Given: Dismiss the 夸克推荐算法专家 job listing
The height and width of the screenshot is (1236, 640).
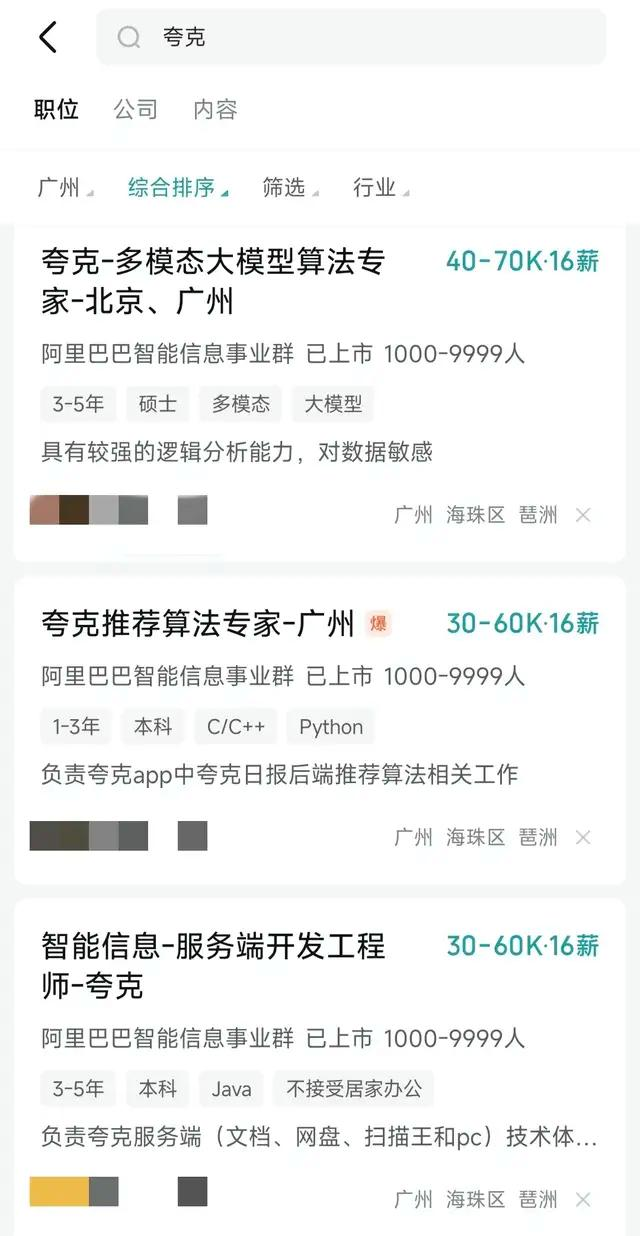Looking at the screenshot, I should pos(583,837).
